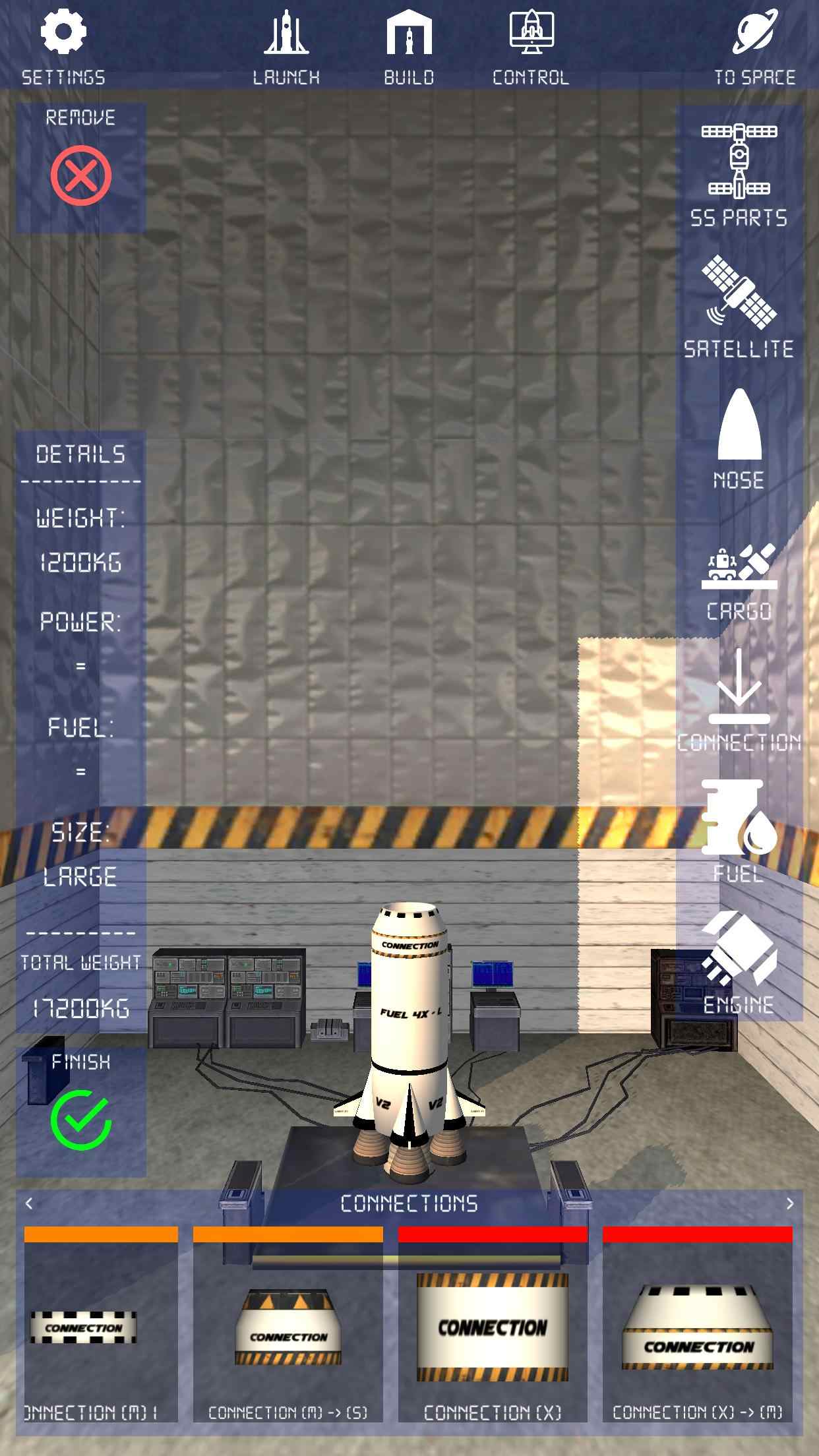Select the partly hidden Connection (M) part
The width and height of the screenshot is (819, 1456).
tap(101, 1325)
